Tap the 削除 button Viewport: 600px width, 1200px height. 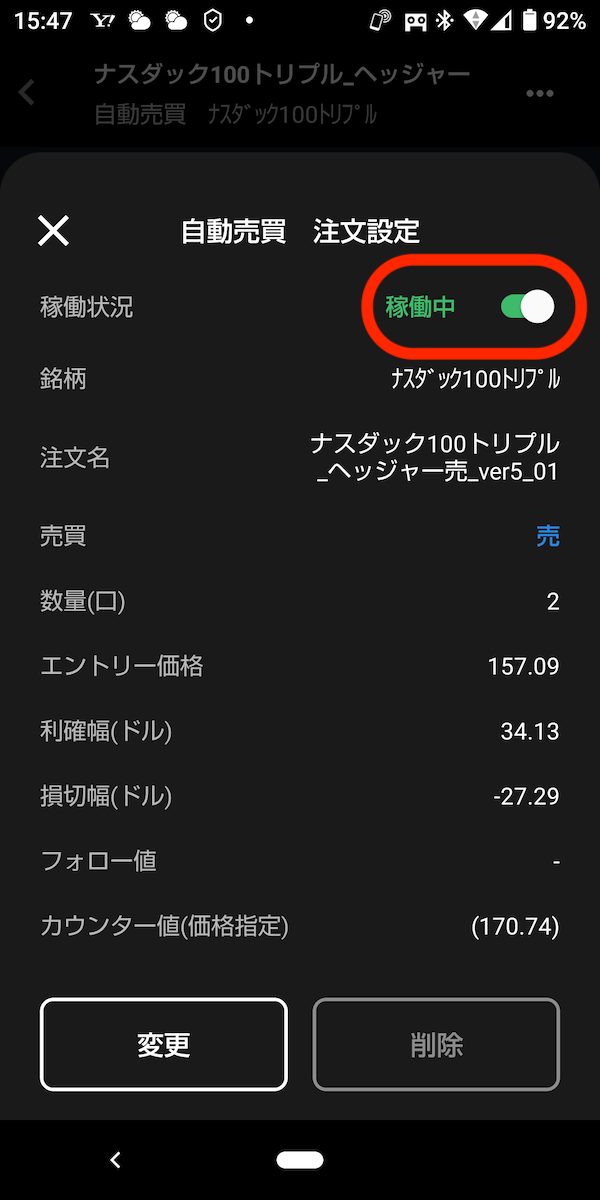[436, 1045]
